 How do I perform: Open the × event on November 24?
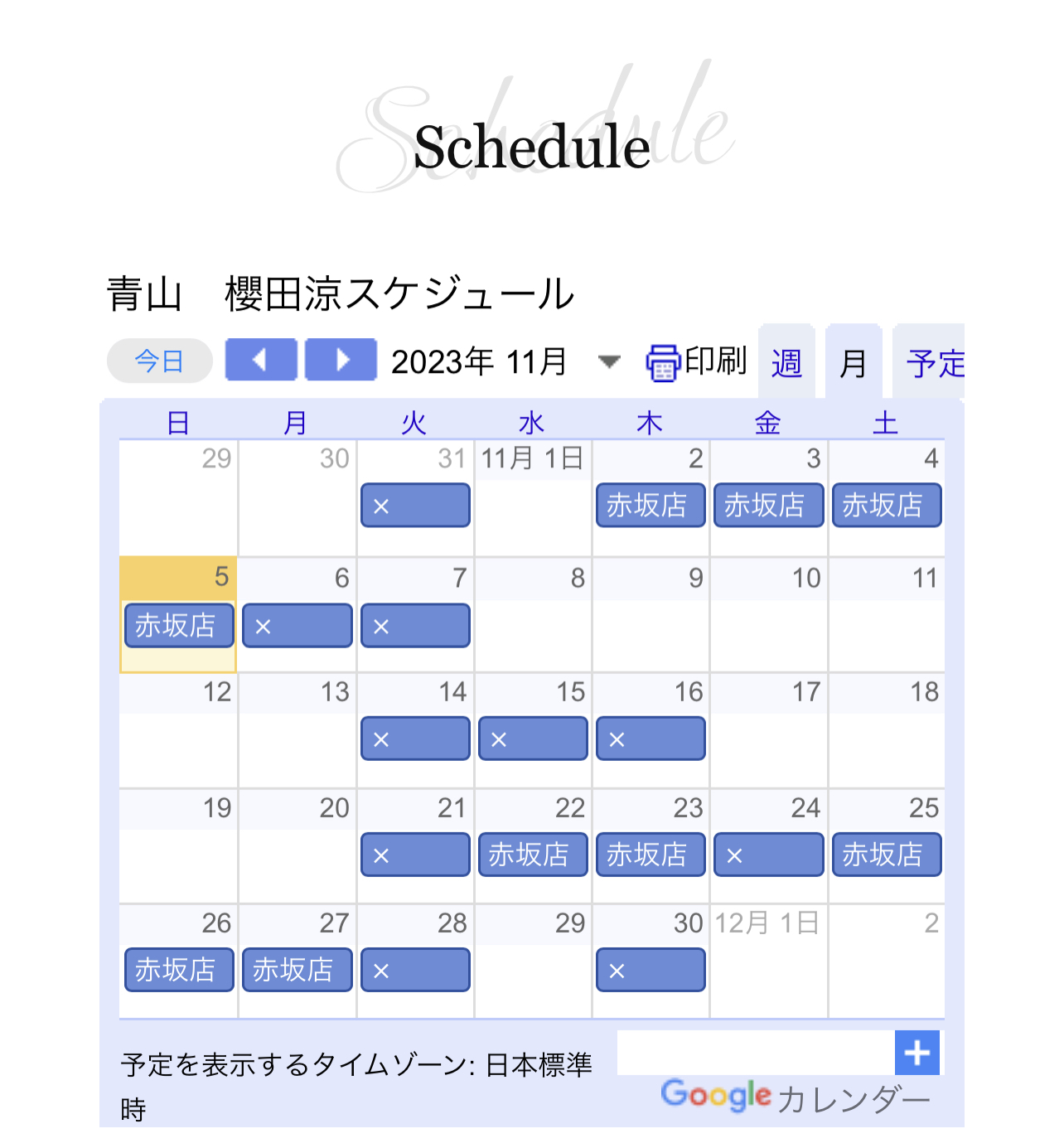(x=768, y=855)
